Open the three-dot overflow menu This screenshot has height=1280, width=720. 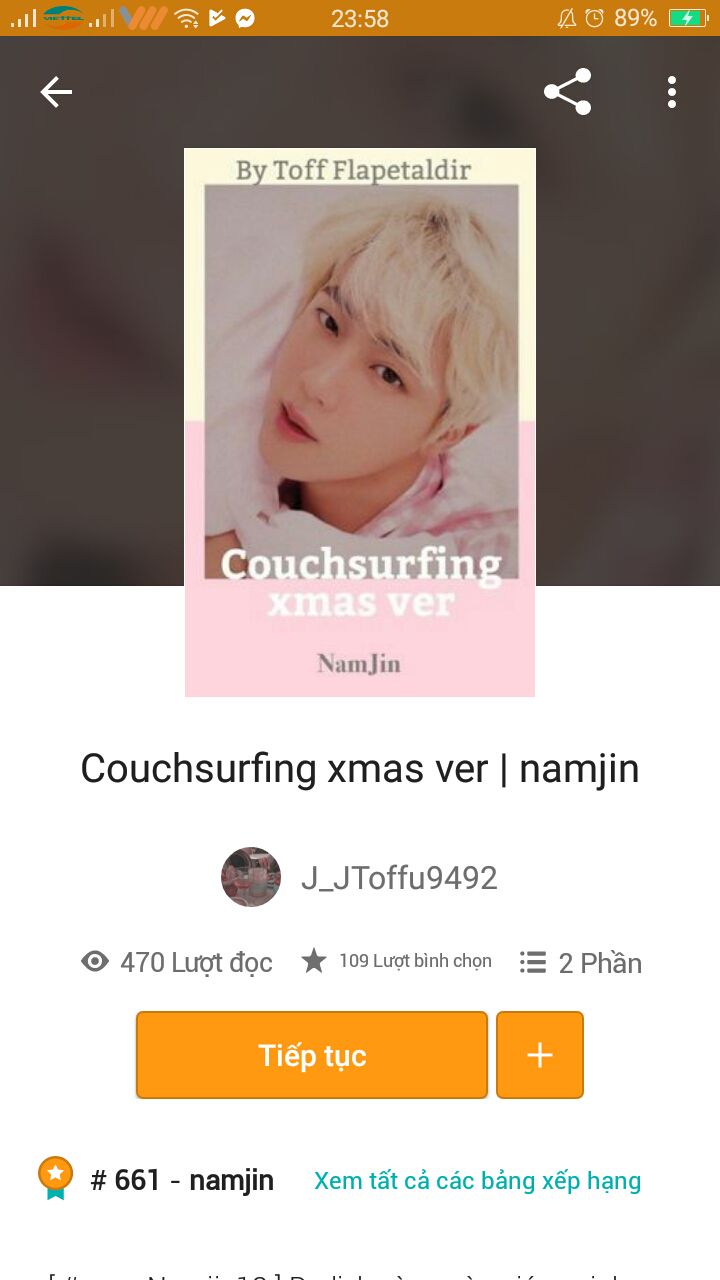pos(672,92)
